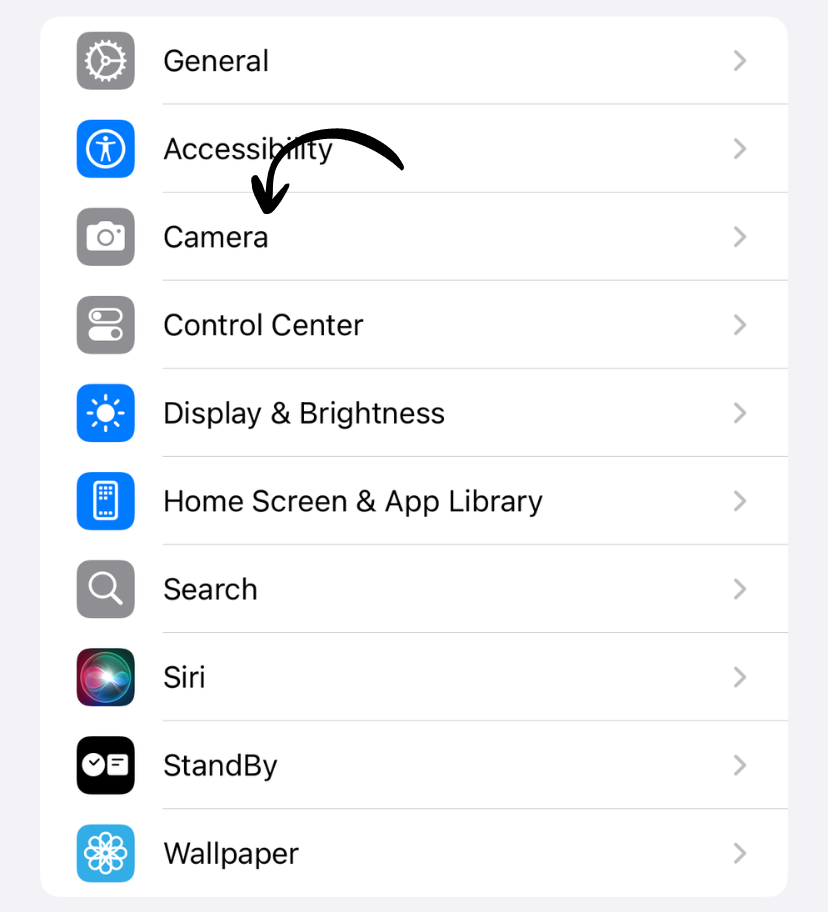Tap the Search magnifying glass icon
The height and width of the screenshot is (912, 828).
pos(105,589)
